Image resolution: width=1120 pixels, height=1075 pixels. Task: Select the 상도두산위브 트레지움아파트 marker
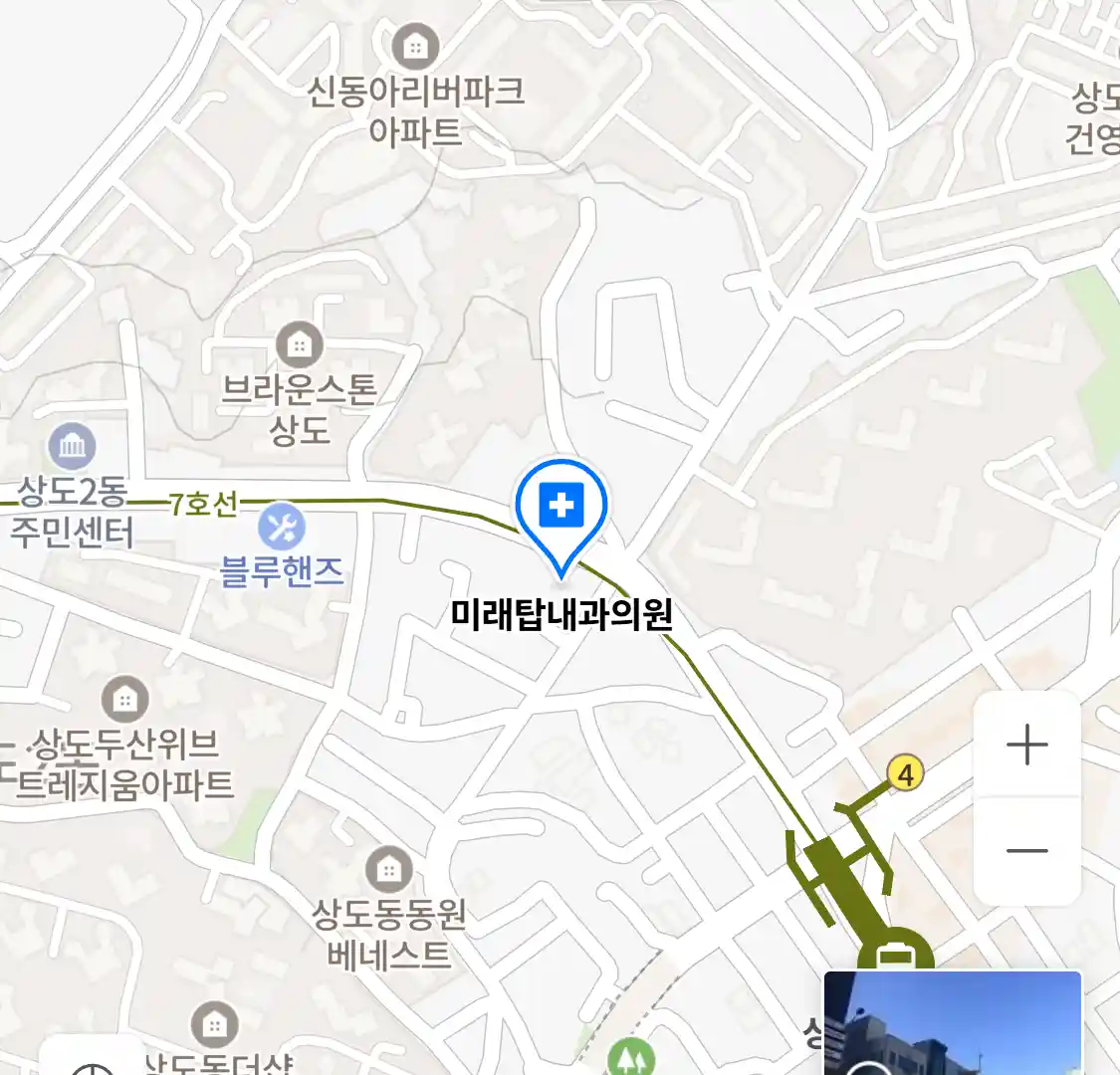coord(124,701)
